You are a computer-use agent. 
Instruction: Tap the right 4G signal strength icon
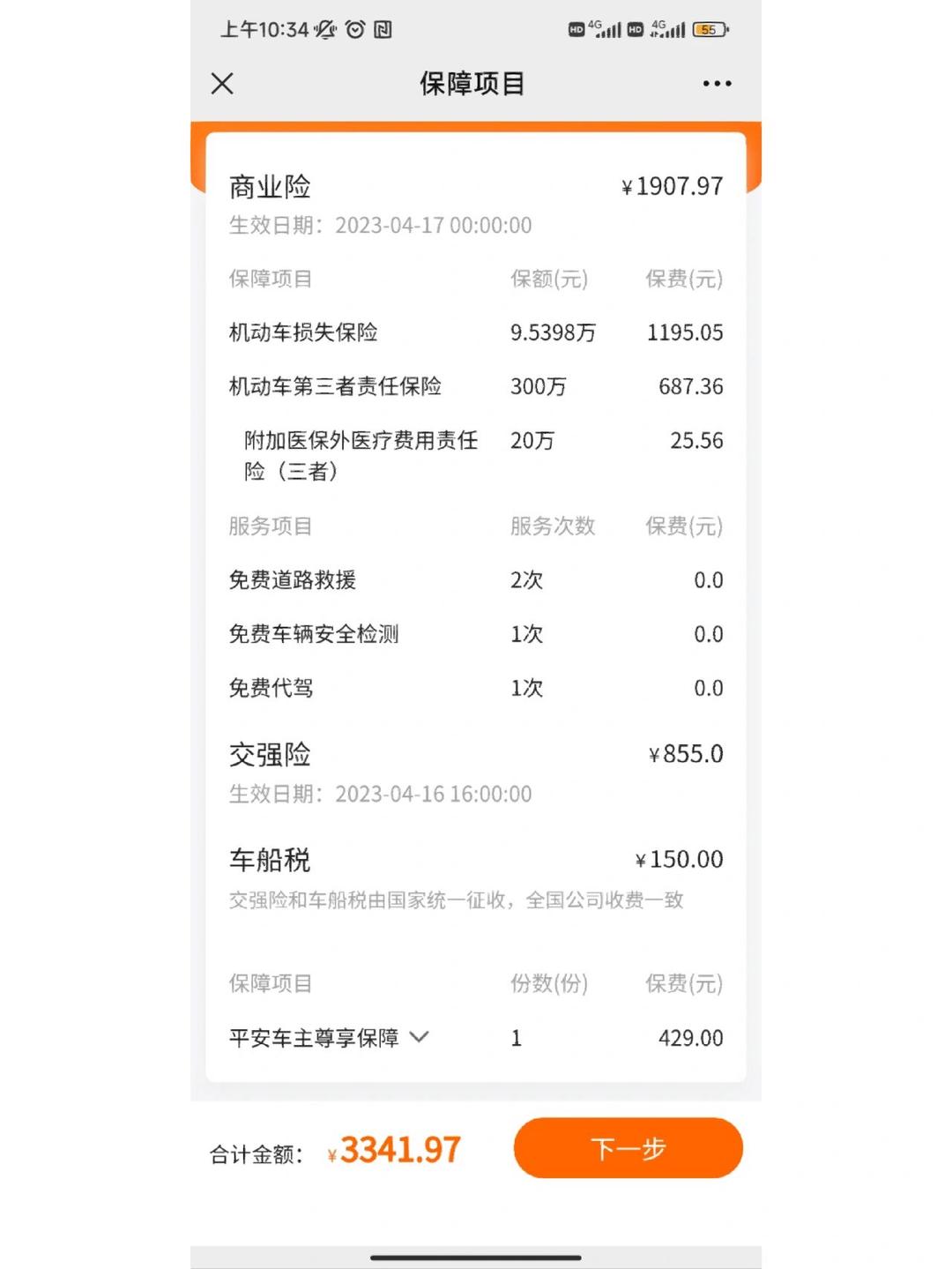[x=668, y=29]
